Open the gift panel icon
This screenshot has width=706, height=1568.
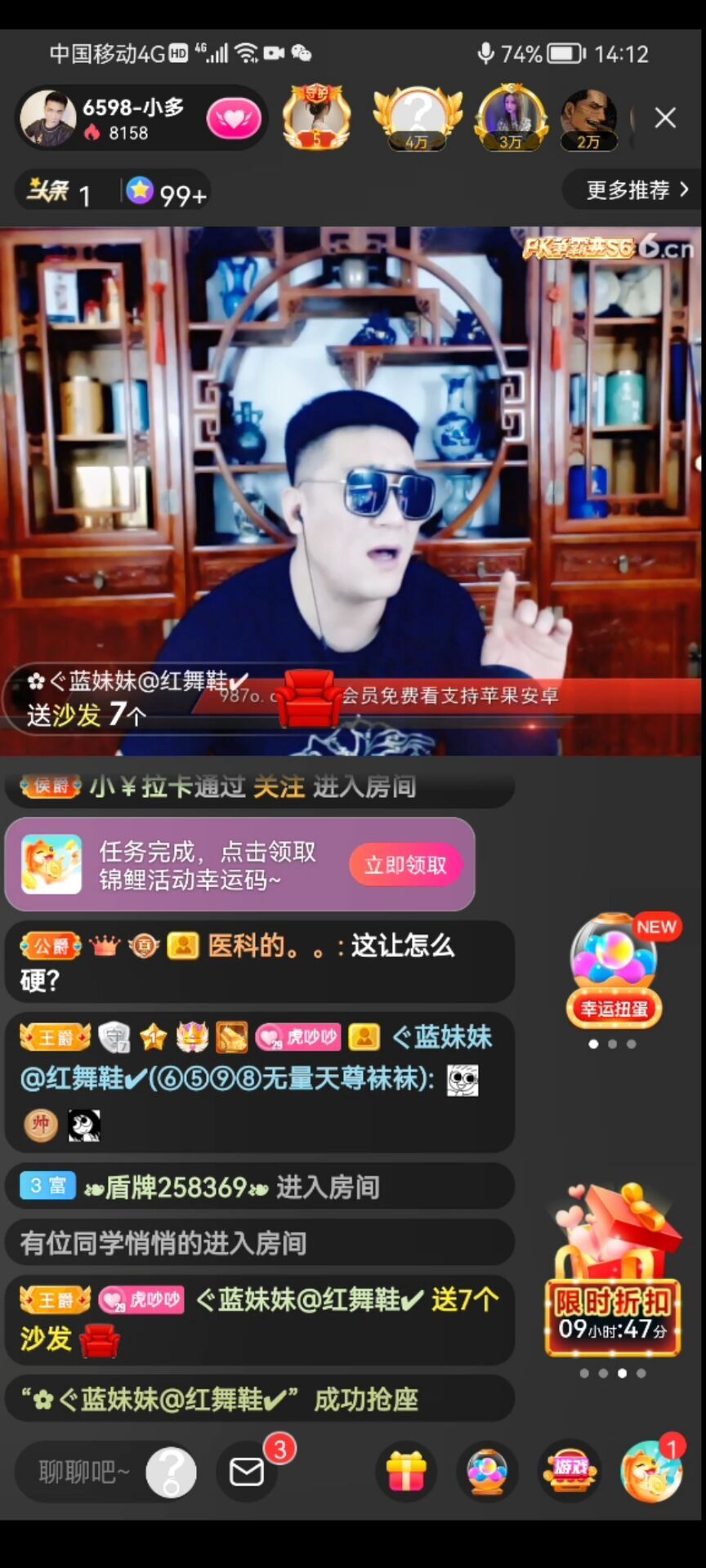(406, 1472)
